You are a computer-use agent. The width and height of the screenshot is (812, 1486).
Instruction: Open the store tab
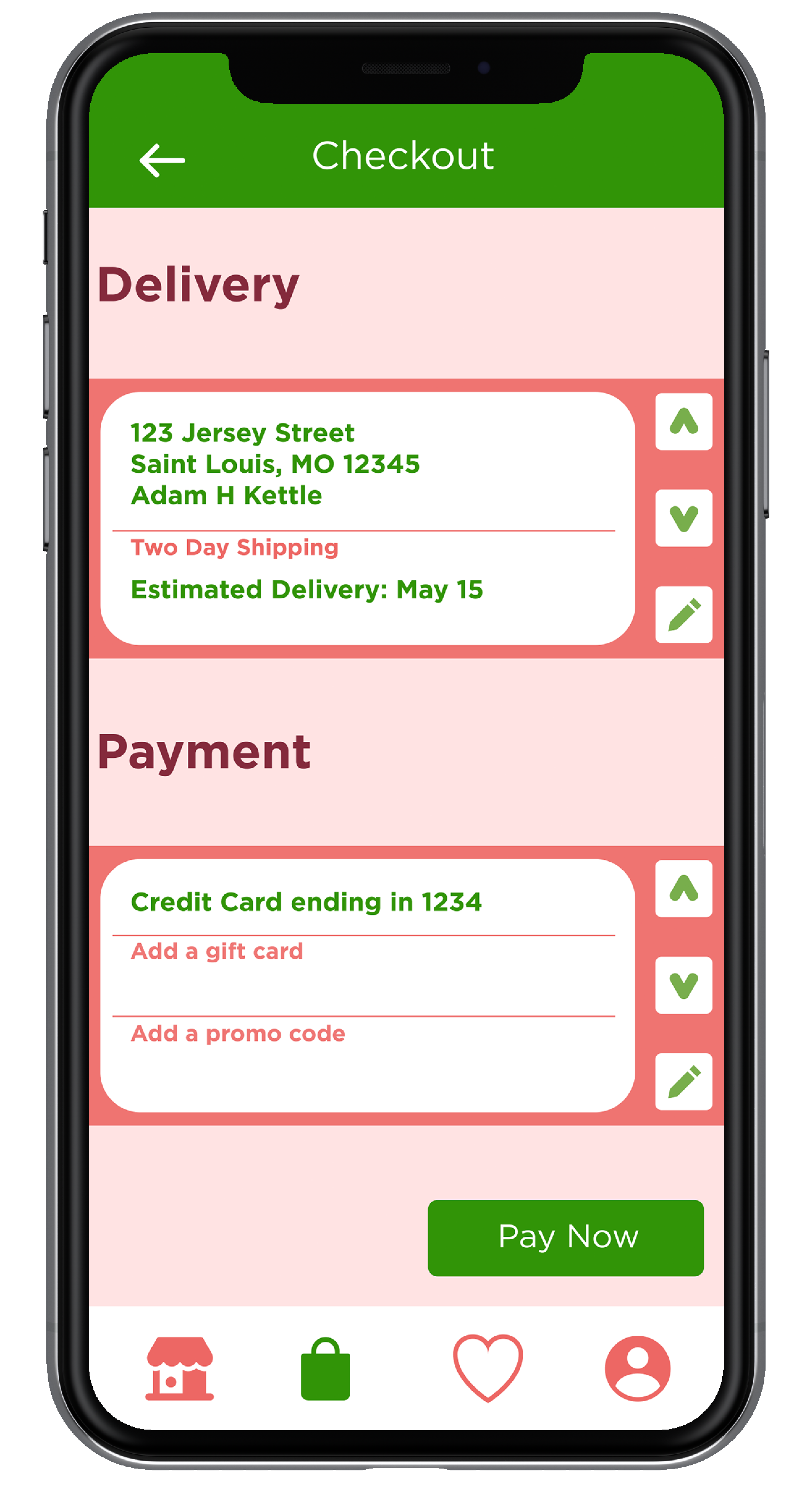[179, 1368]
